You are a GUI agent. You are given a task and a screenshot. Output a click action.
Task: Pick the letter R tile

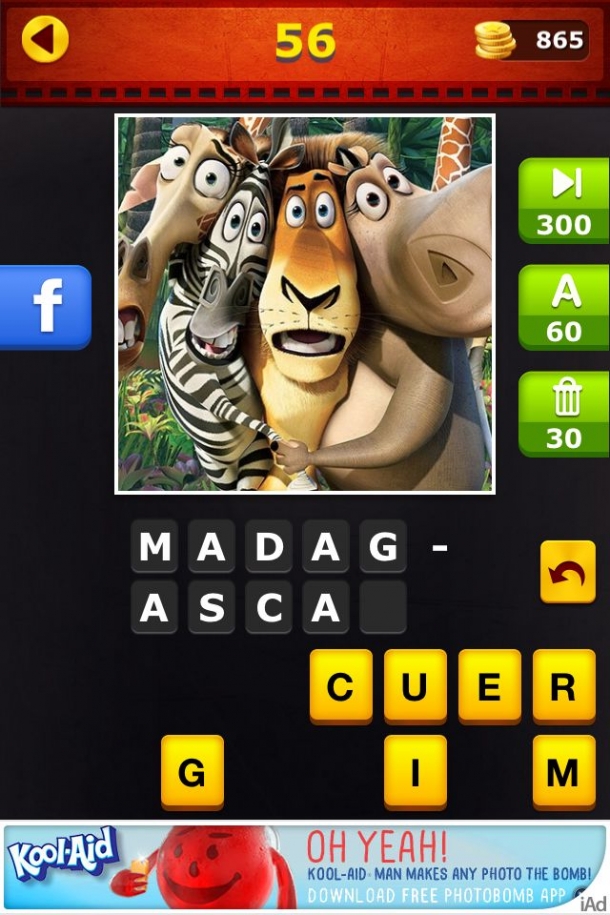(563, 686)
